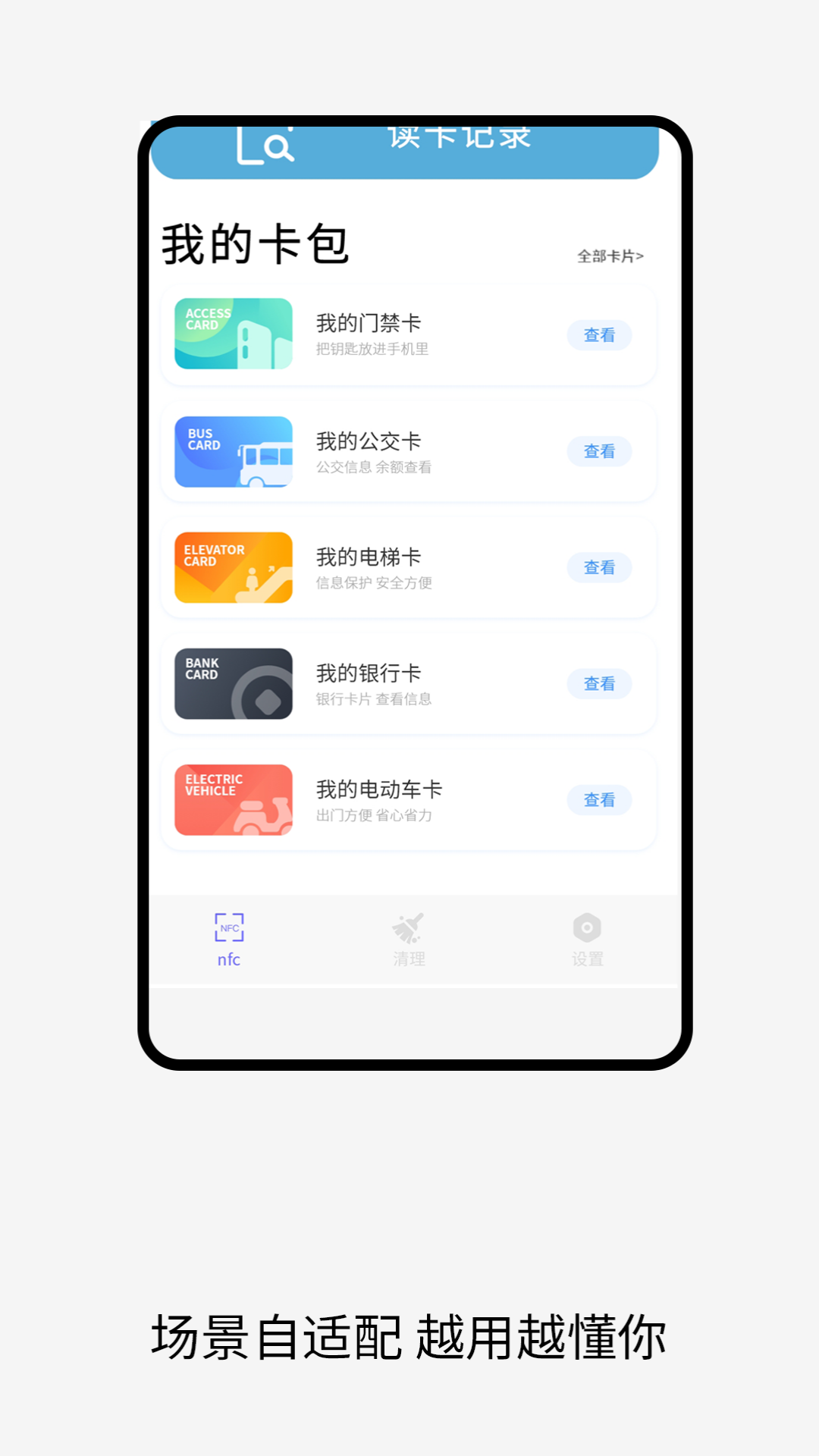Tap the nfc label in bottom bar
This screenshot has height=1456, width=819.
(x=228, y=959)
